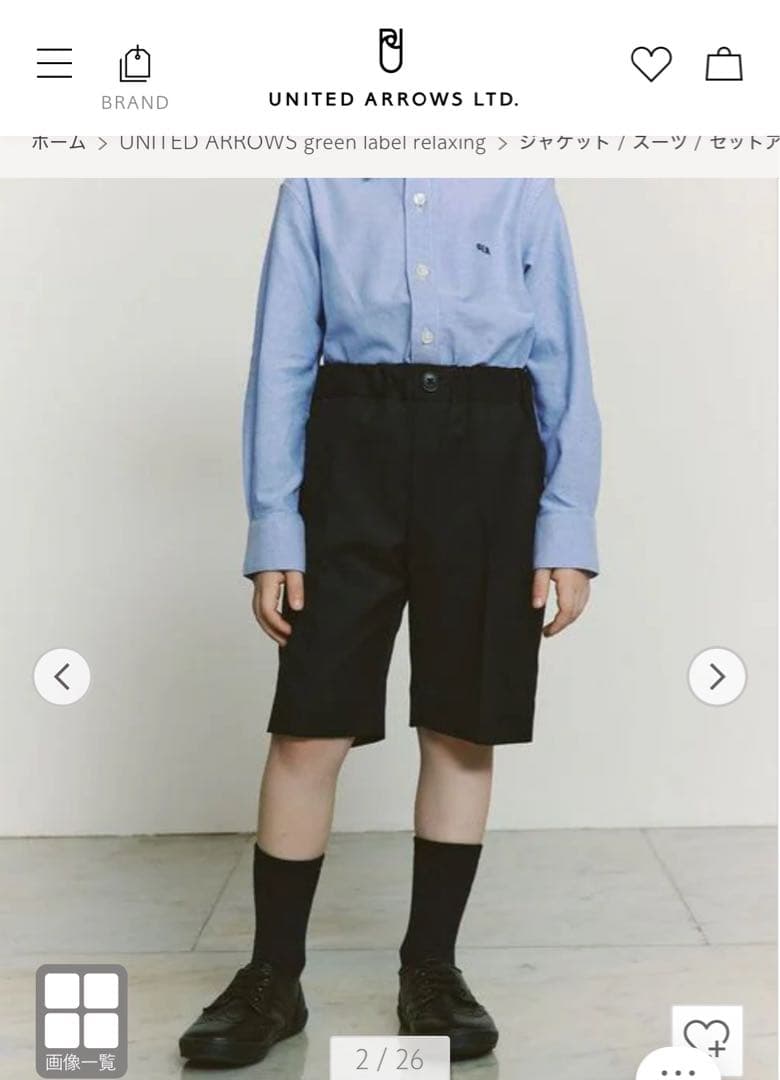This screenshot has width=780, height=1080.
Task: Open the hamburger menu
Action: [54, 65]
